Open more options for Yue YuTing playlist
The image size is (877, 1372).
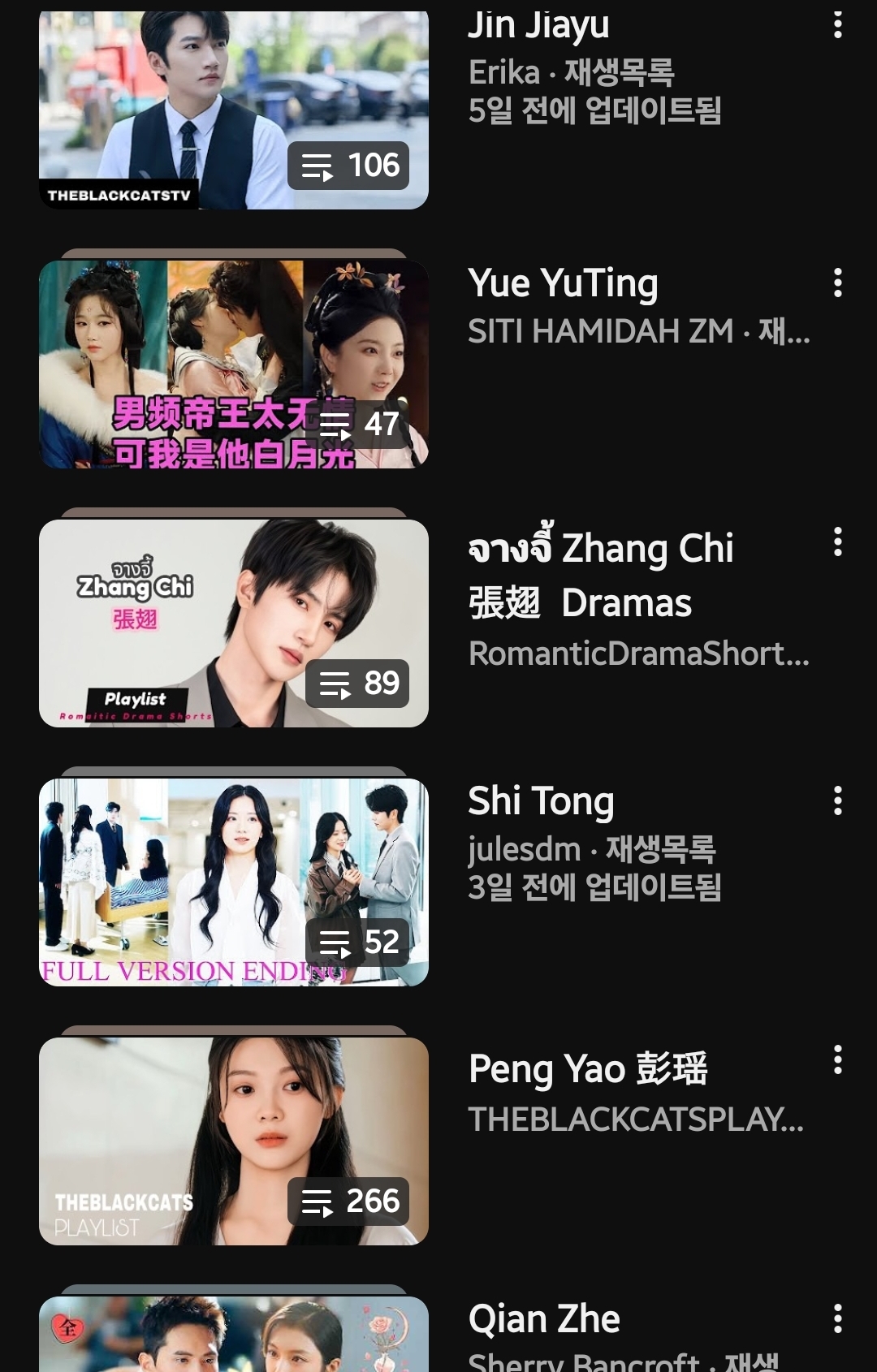[x=837, y=283]
